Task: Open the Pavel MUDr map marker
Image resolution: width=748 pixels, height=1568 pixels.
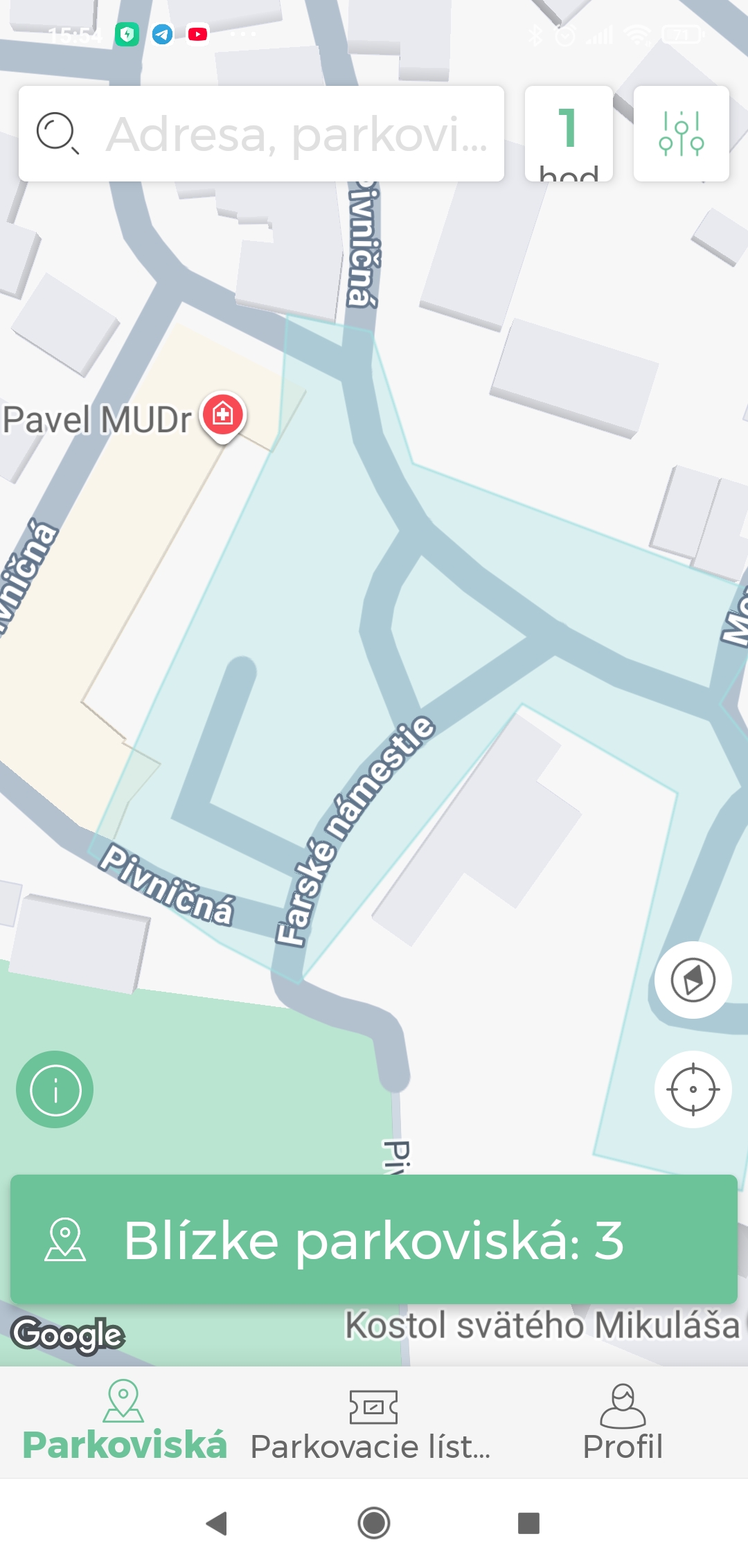Action: pos(222,416)
